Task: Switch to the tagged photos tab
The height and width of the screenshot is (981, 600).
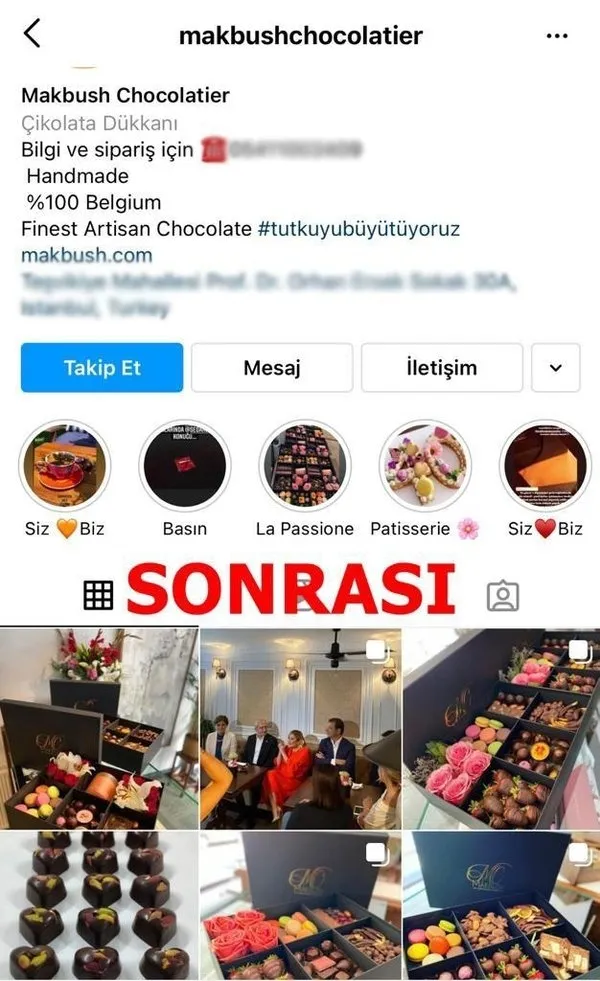Action: (502, 595)
